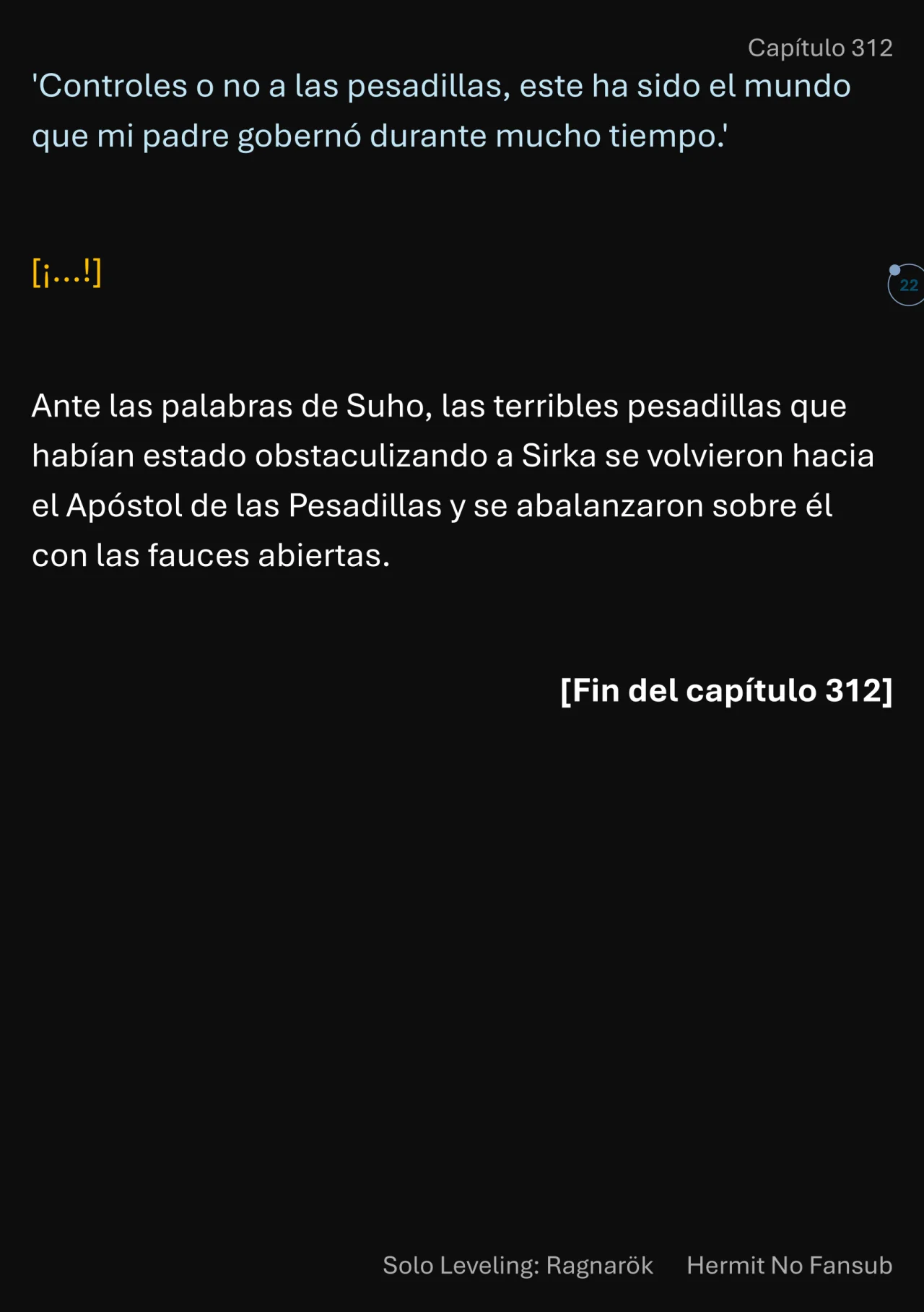924x1312 pixels.
Task: Open the Hermit No Fansub credit link
Action: point(791,1266)
